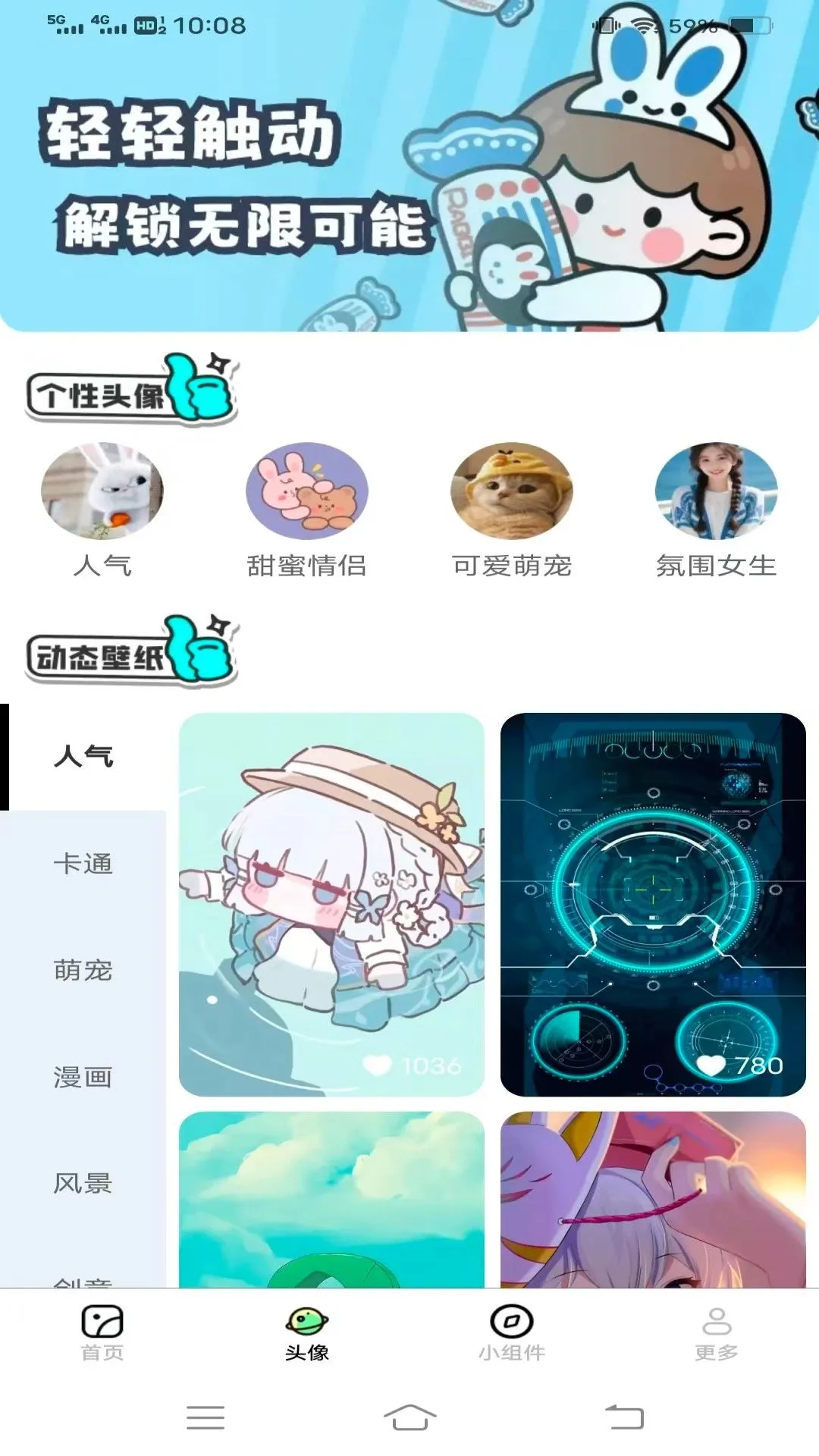Switch to the 小组件 tab
819x1456 pixels.
512,1333
